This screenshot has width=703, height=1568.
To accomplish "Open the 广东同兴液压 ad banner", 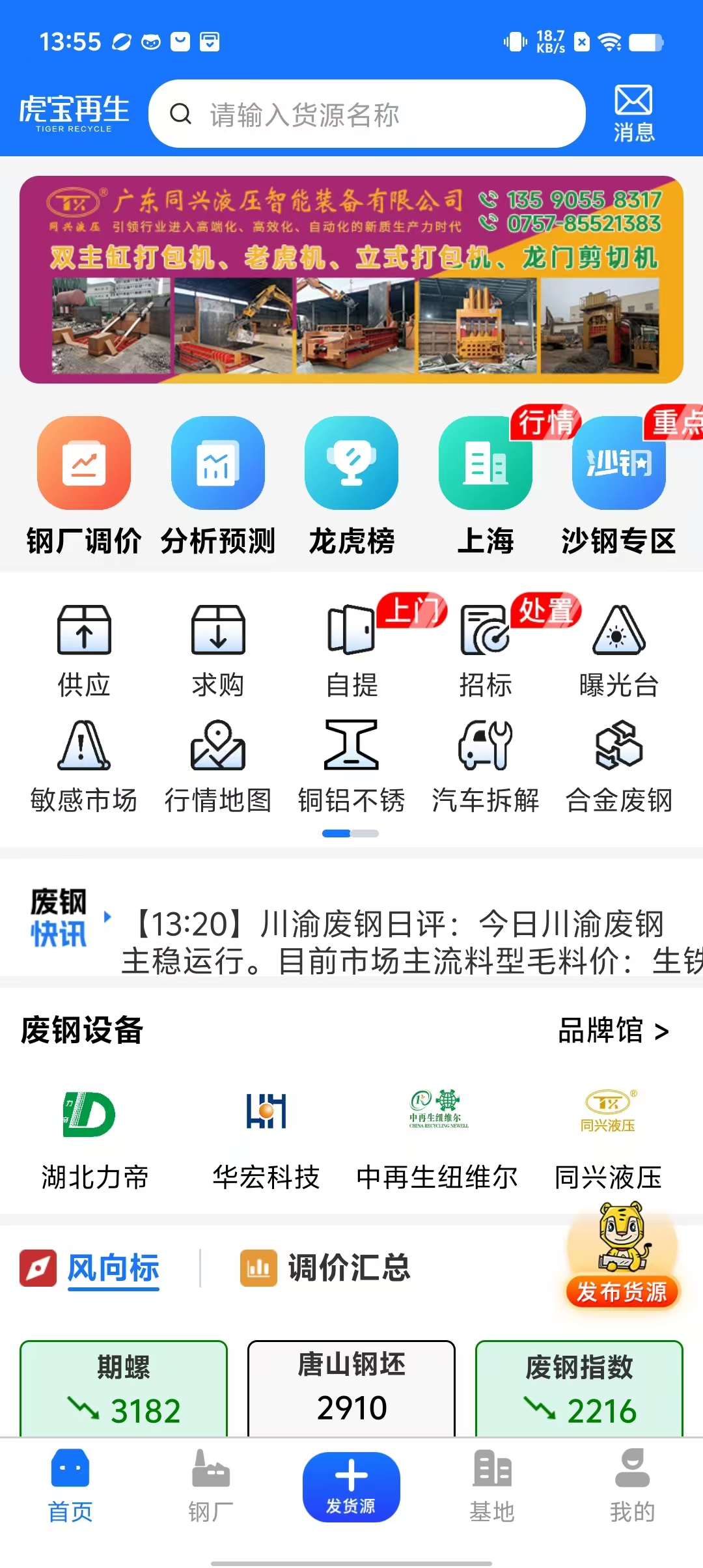I will click(351, 279).
